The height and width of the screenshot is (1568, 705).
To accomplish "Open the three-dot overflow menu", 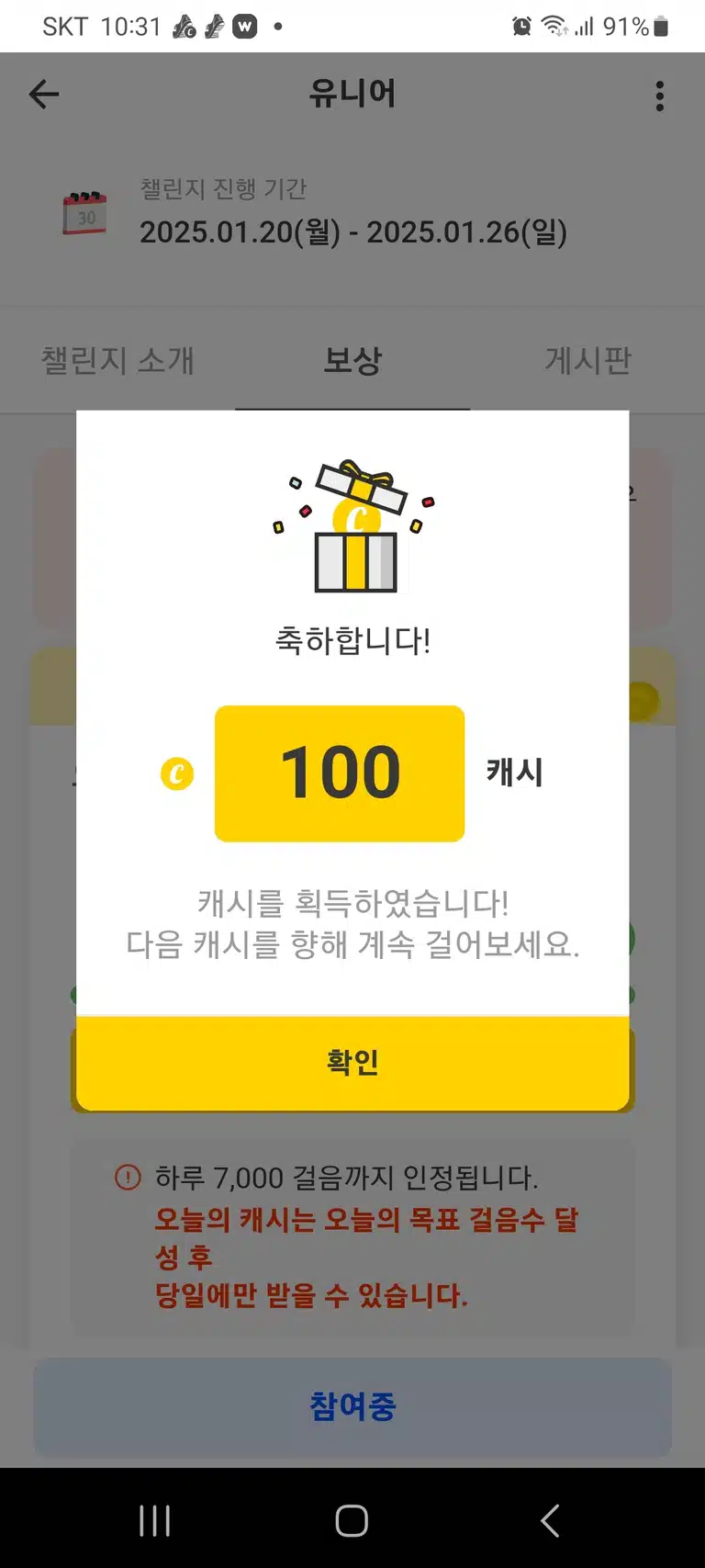I will (x=660, y=96).
